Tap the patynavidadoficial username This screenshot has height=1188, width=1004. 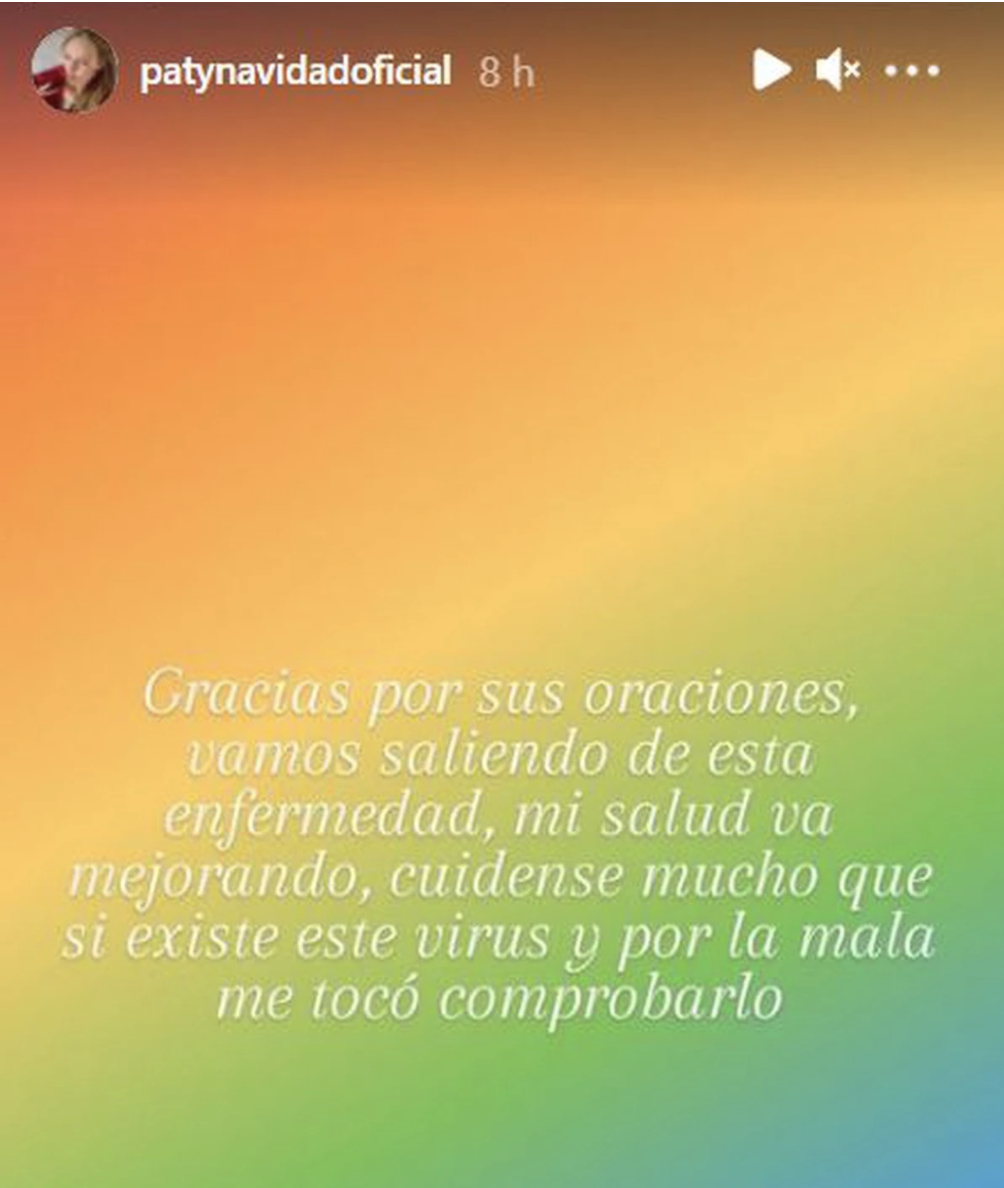click(x=295, y=71)
